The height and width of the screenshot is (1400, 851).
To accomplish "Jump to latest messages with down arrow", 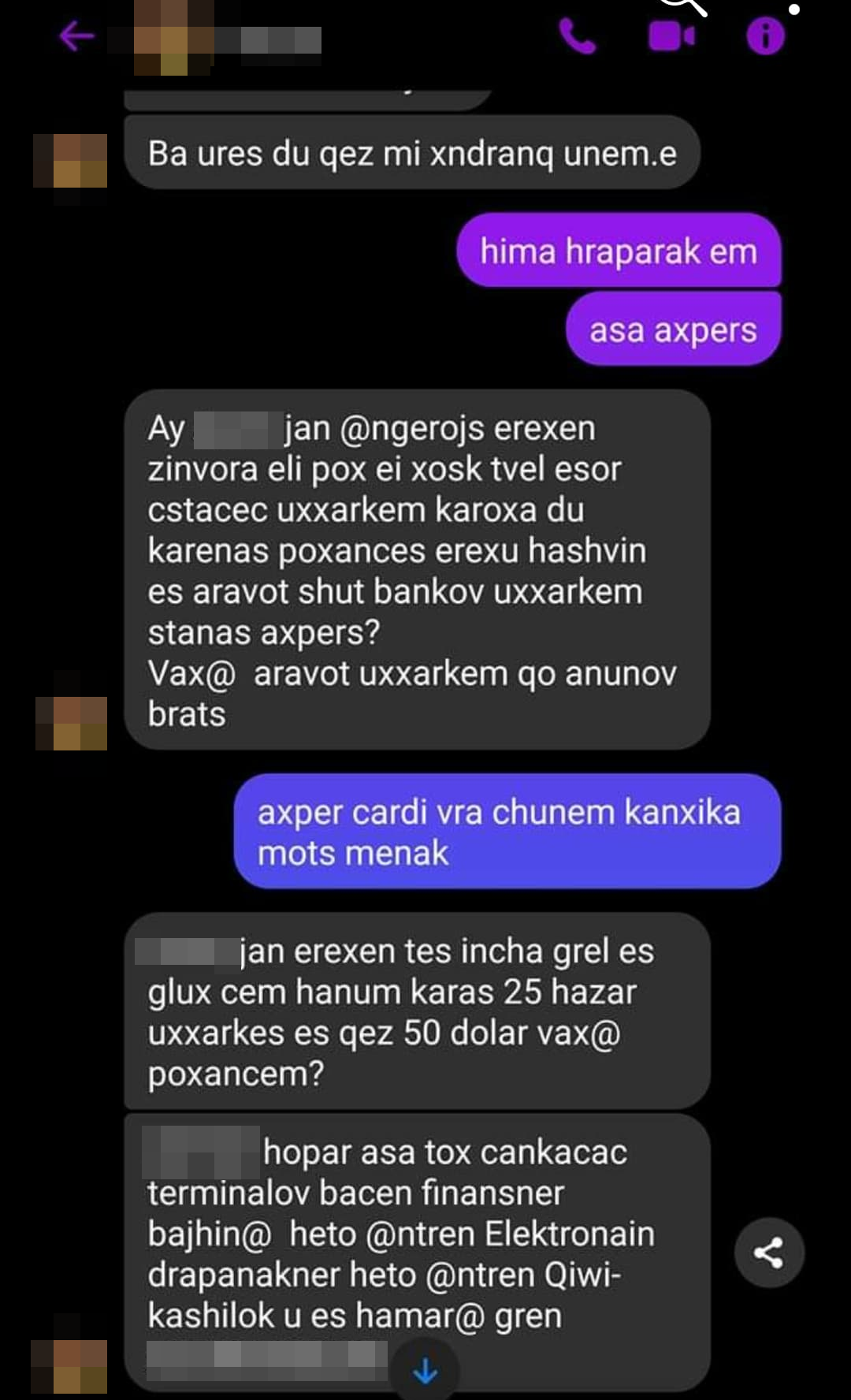I will [425, 1371].
